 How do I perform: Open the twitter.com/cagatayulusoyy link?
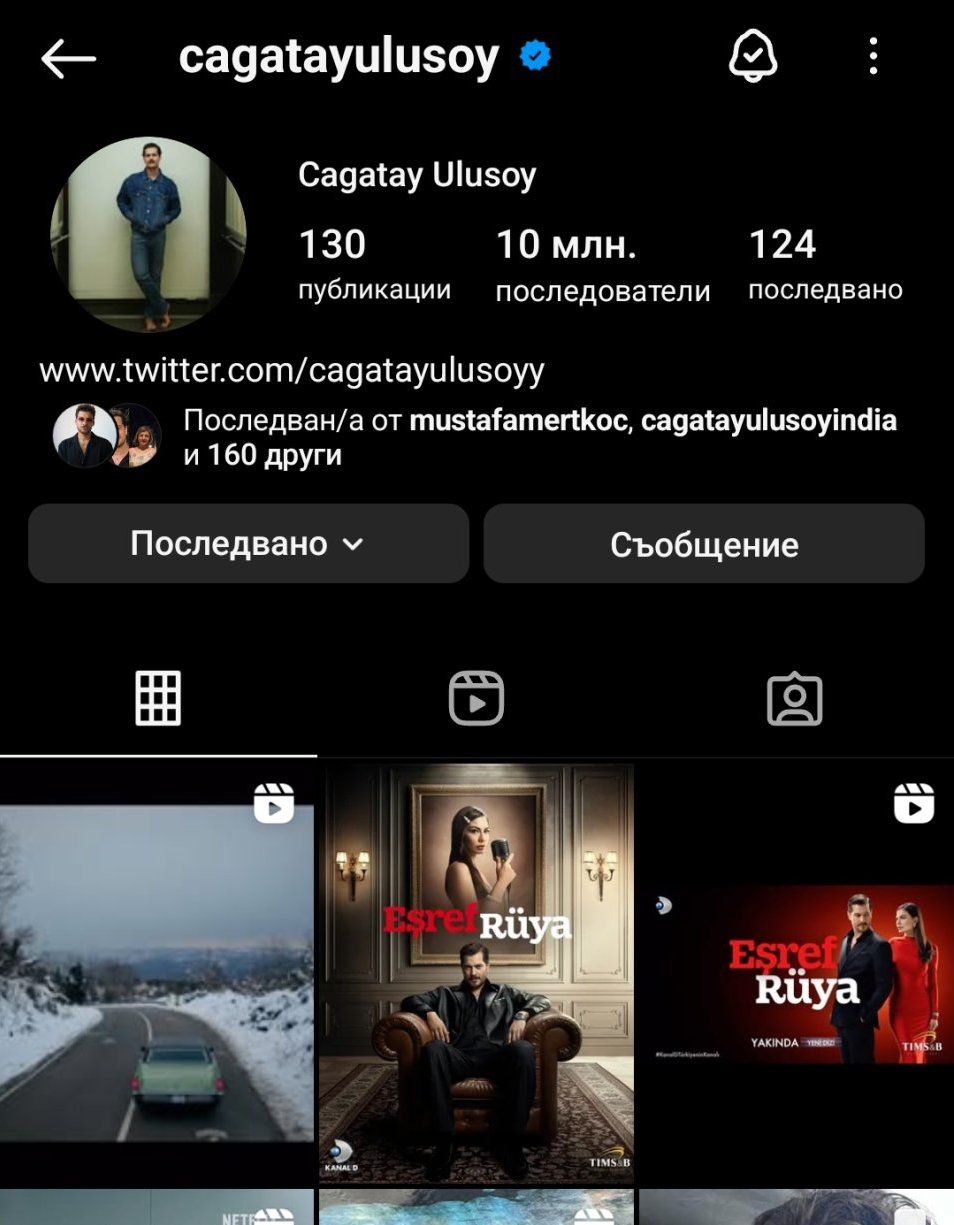(x=291, y=371)
